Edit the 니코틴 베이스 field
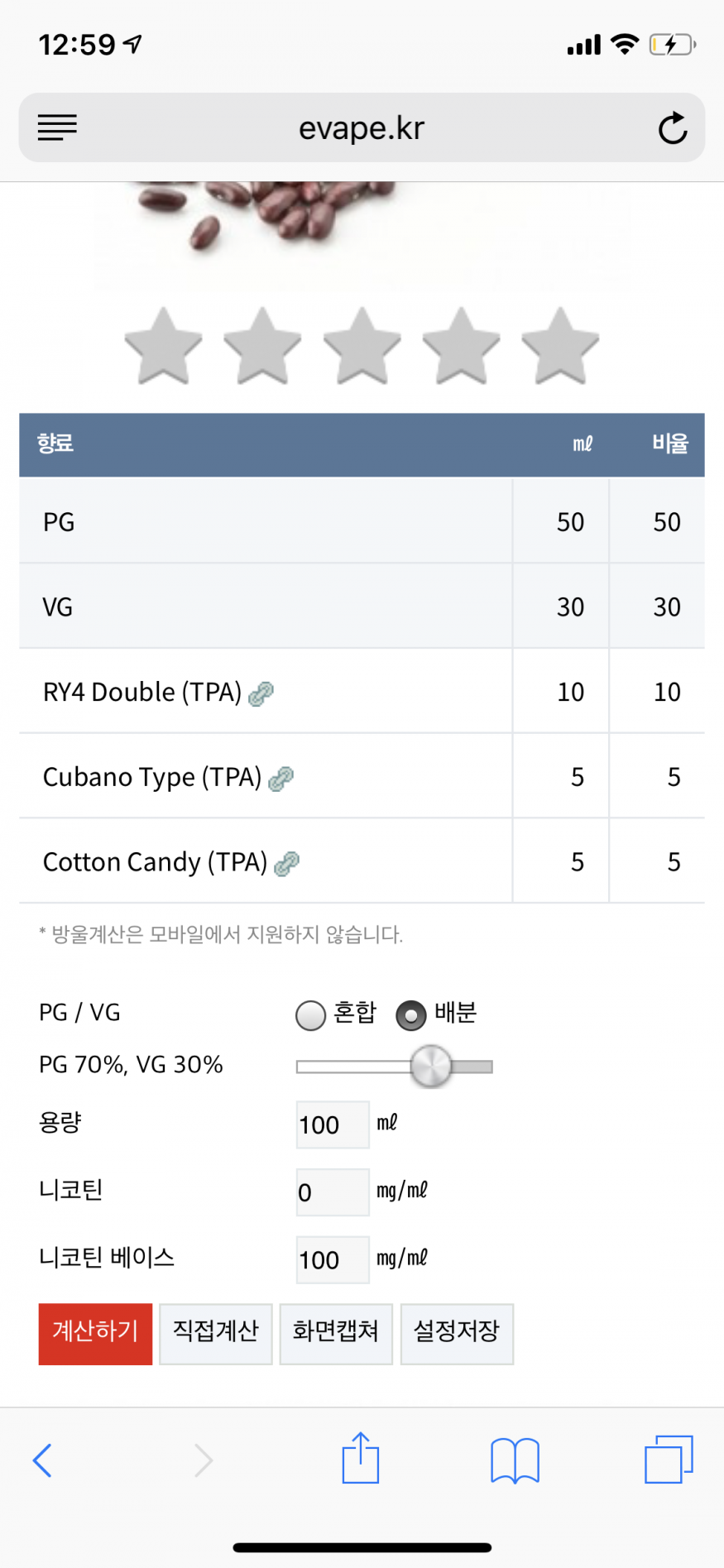This screenshot has height=1568, width=724. click(x=333, y=1260)
